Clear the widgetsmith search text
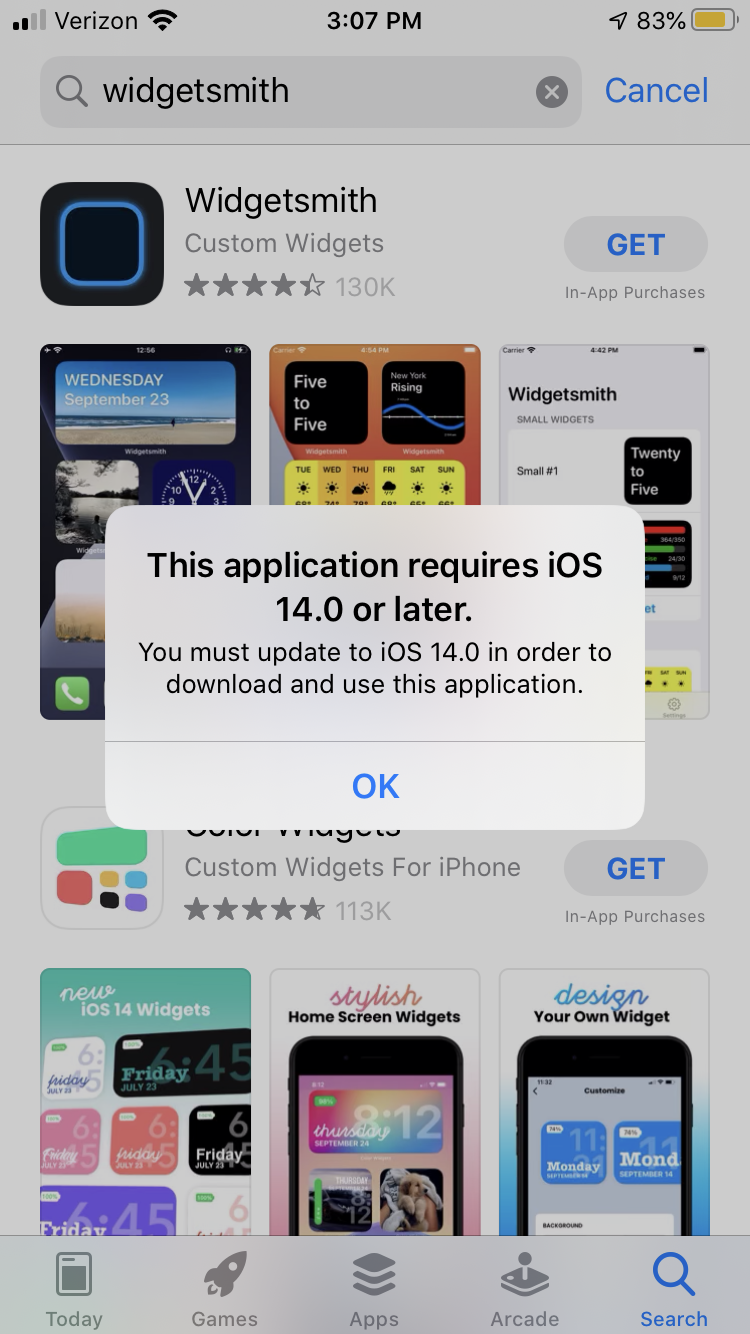Image resolution: width=750 pixels, height=1334 pixels. (x=551, y=93)
